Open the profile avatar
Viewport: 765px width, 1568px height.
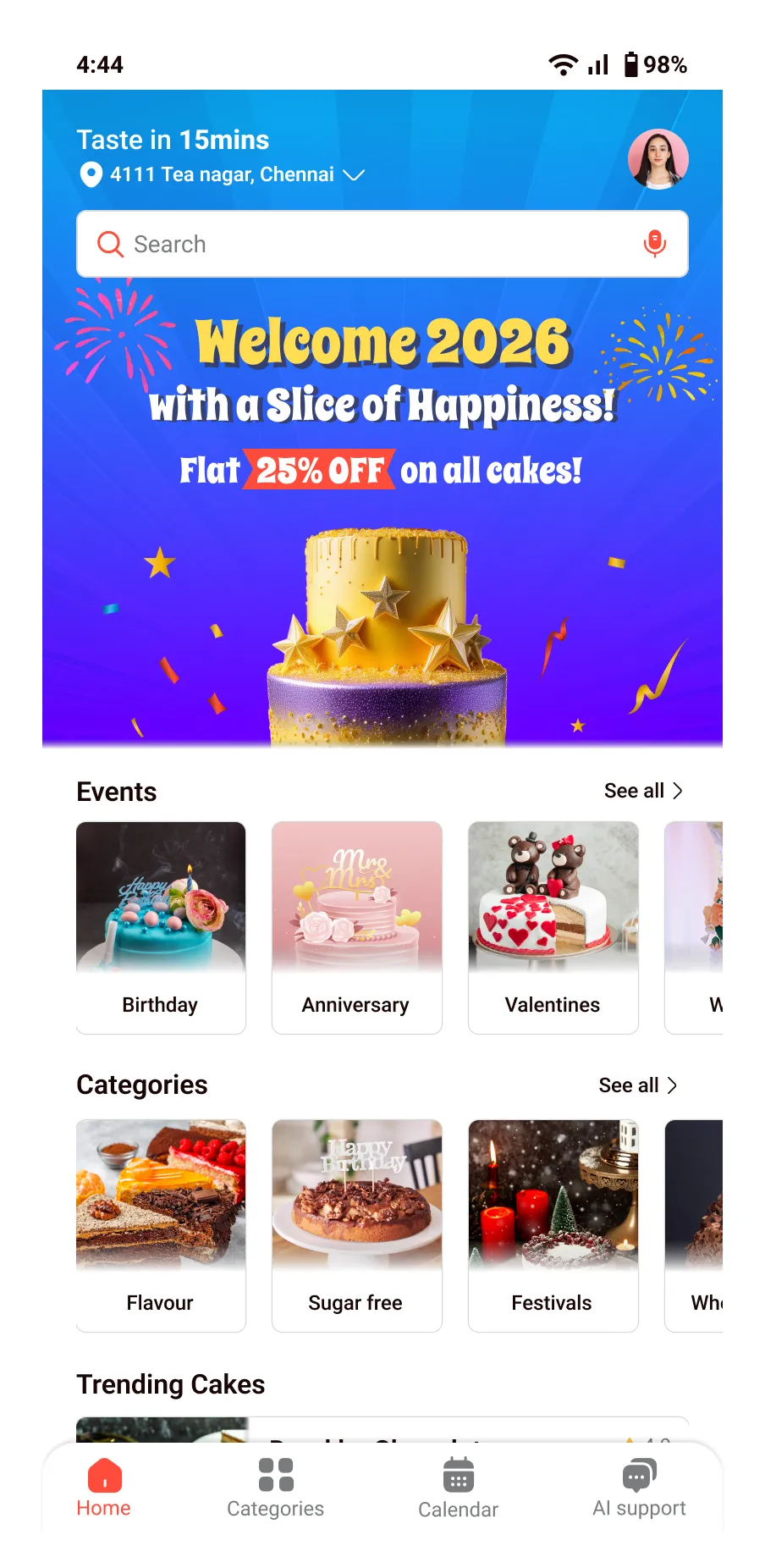pos(658,159)
